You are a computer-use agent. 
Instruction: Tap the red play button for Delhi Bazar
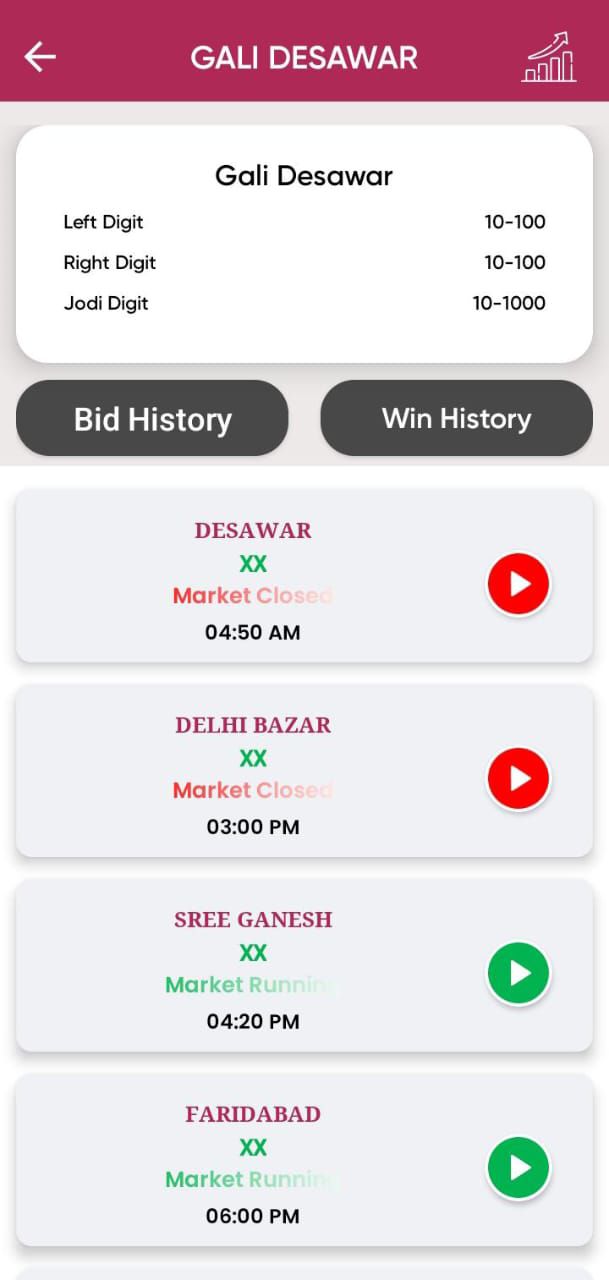518,778
